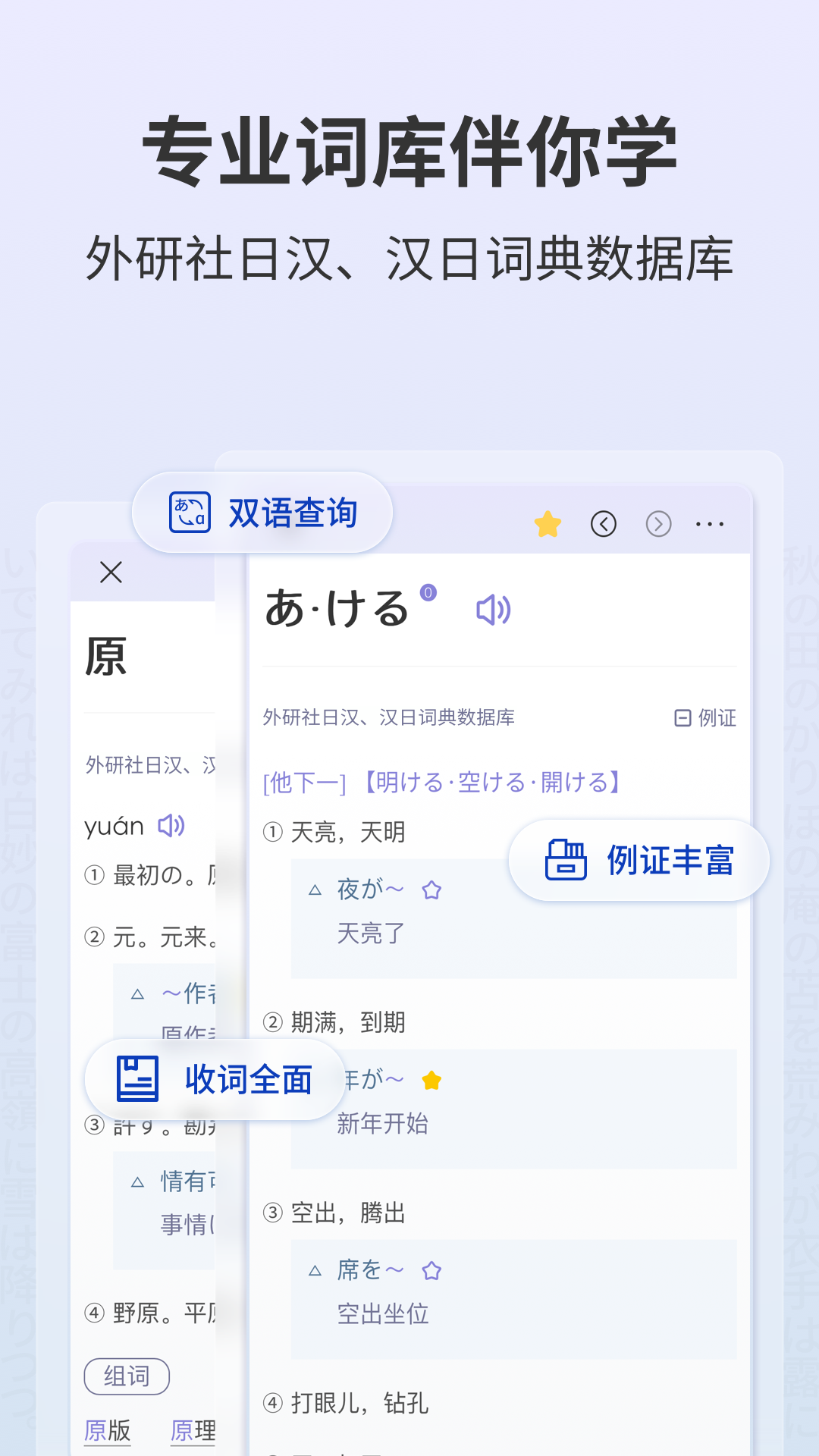Close the 原 entry panel with X
819x1456 pixels.
pyautogui.click(x=110, y=573)
